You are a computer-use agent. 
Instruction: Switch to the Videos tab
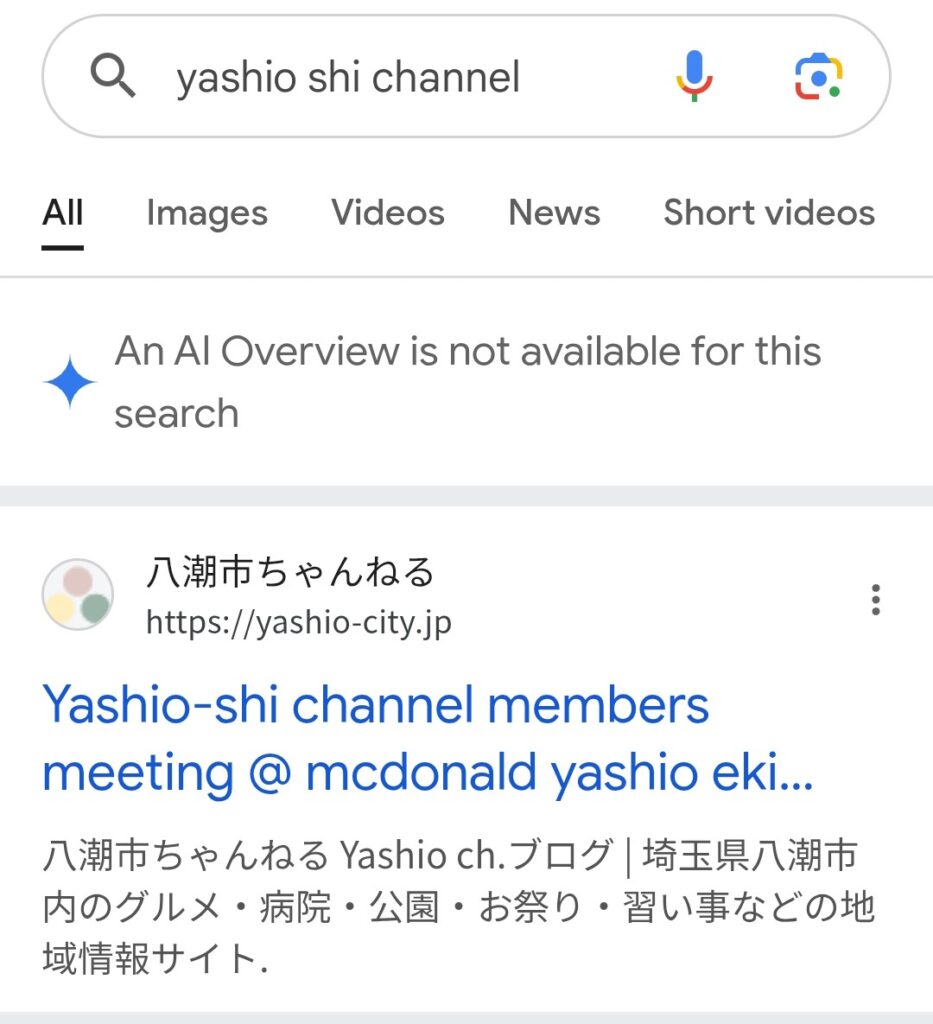[x=388, y=213]
